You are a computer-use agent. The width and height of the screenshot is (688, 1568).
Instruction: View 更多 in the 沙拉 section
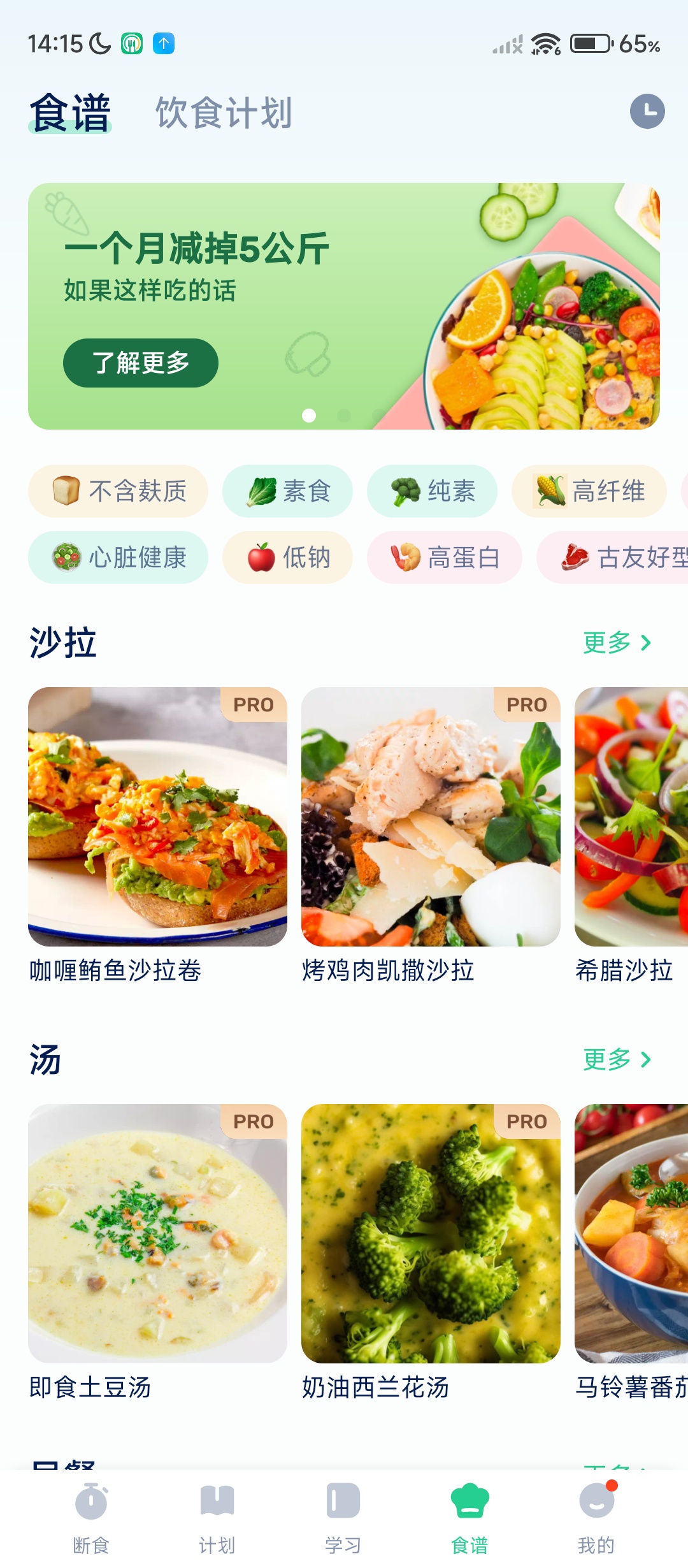[x=617, y=642]
